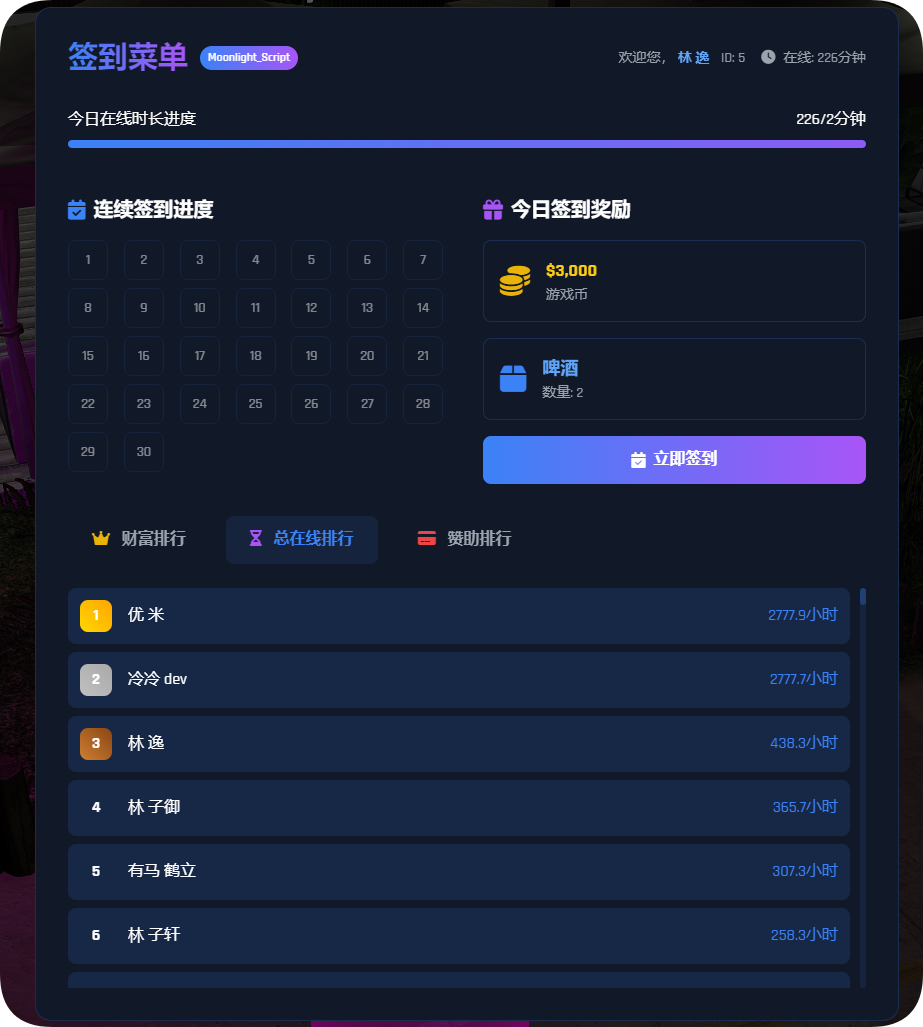The height and width of the screenshot is (1027, 923).
Task: Open the 赞助排行 tab
Action: [464, 539]
